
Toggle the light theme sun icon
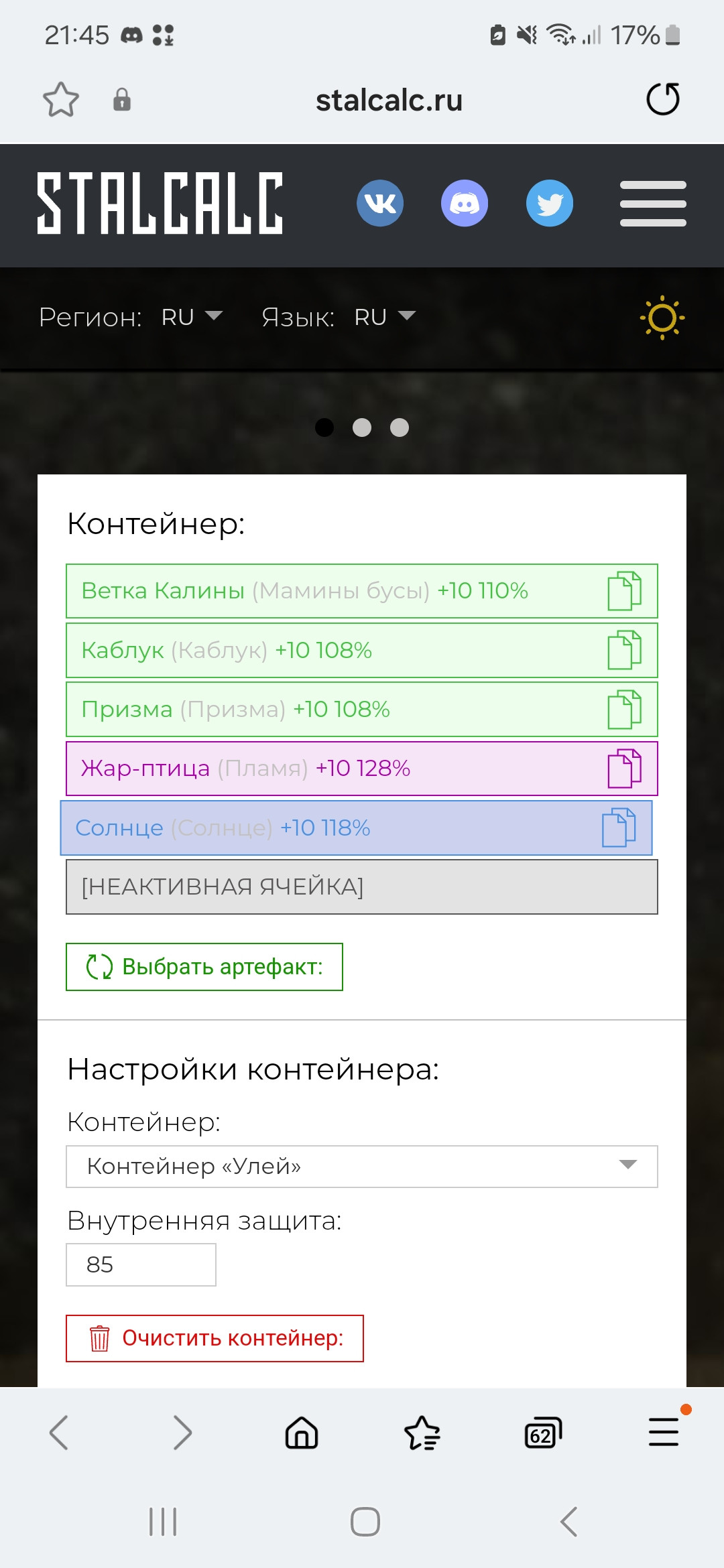click(x=662, y=318)
